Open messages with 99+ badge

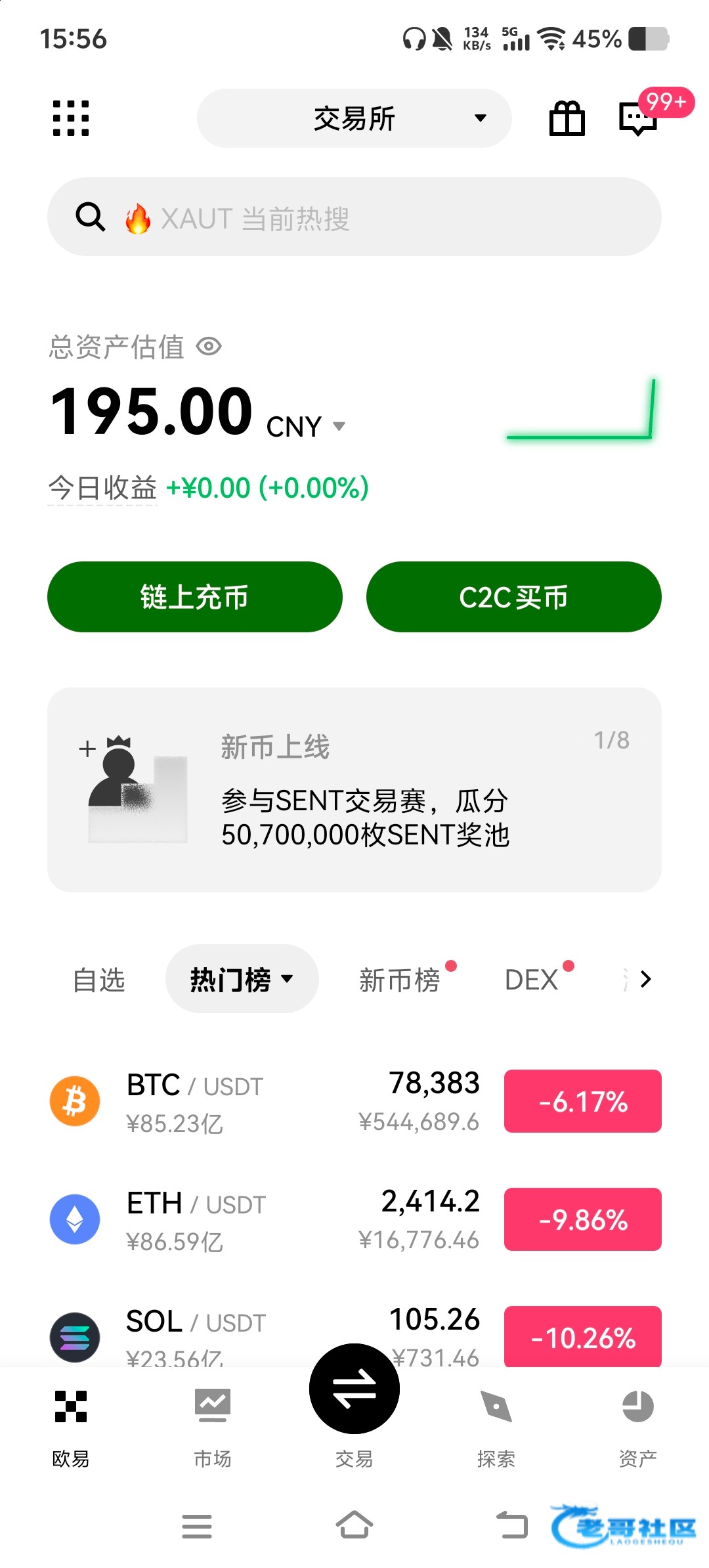tap(638, 118)
